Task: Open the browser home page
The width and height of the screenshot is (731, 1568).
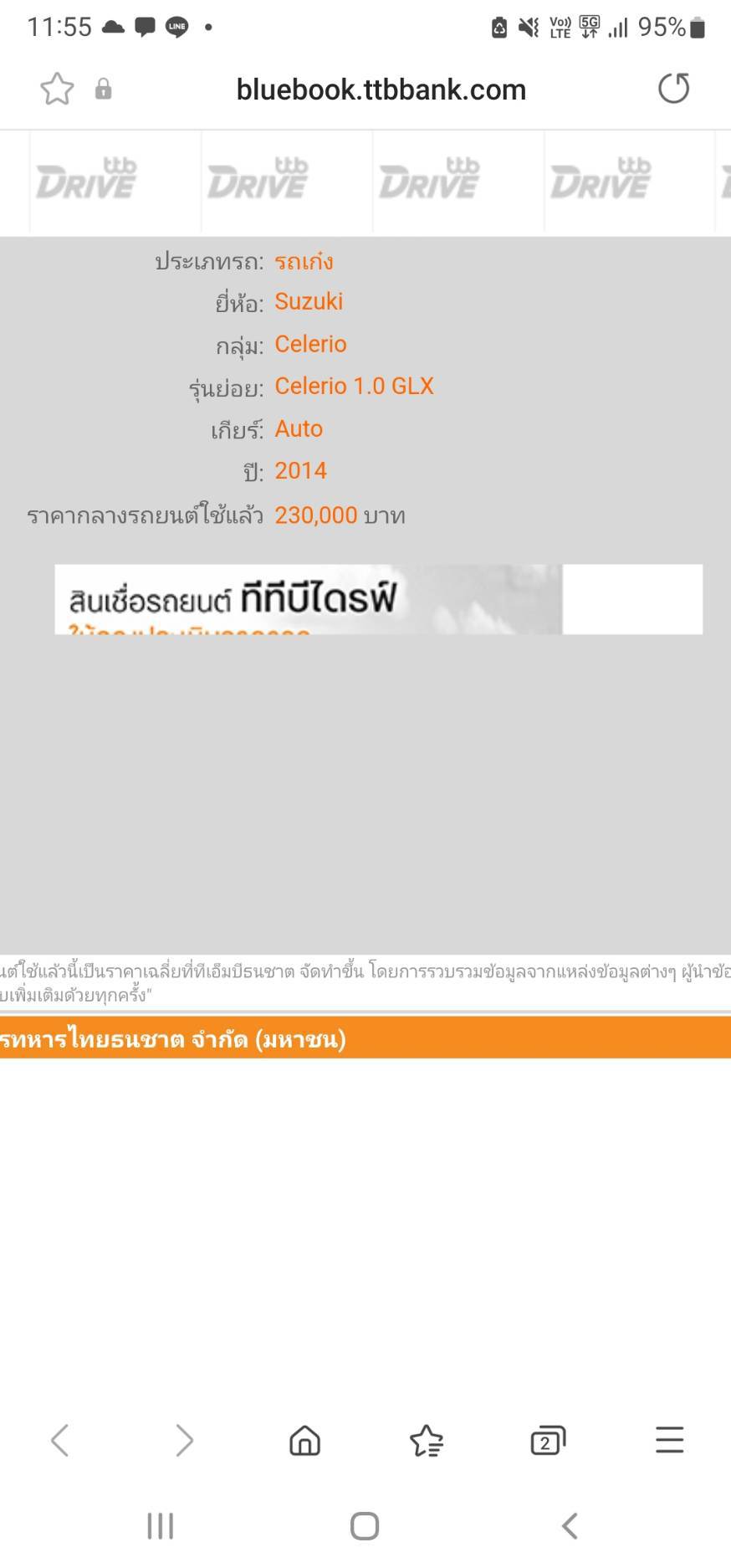Action: coord(304,1440)
